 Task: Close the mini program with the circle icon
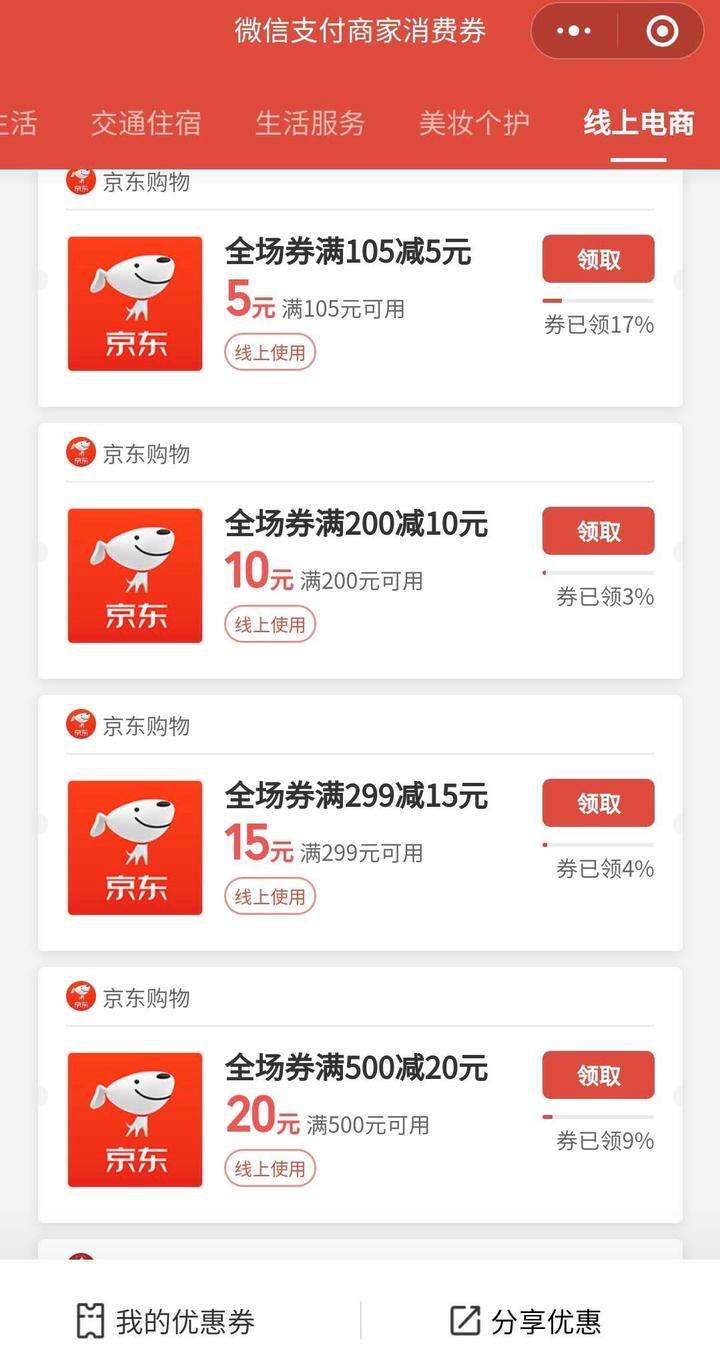pos(662,31)
